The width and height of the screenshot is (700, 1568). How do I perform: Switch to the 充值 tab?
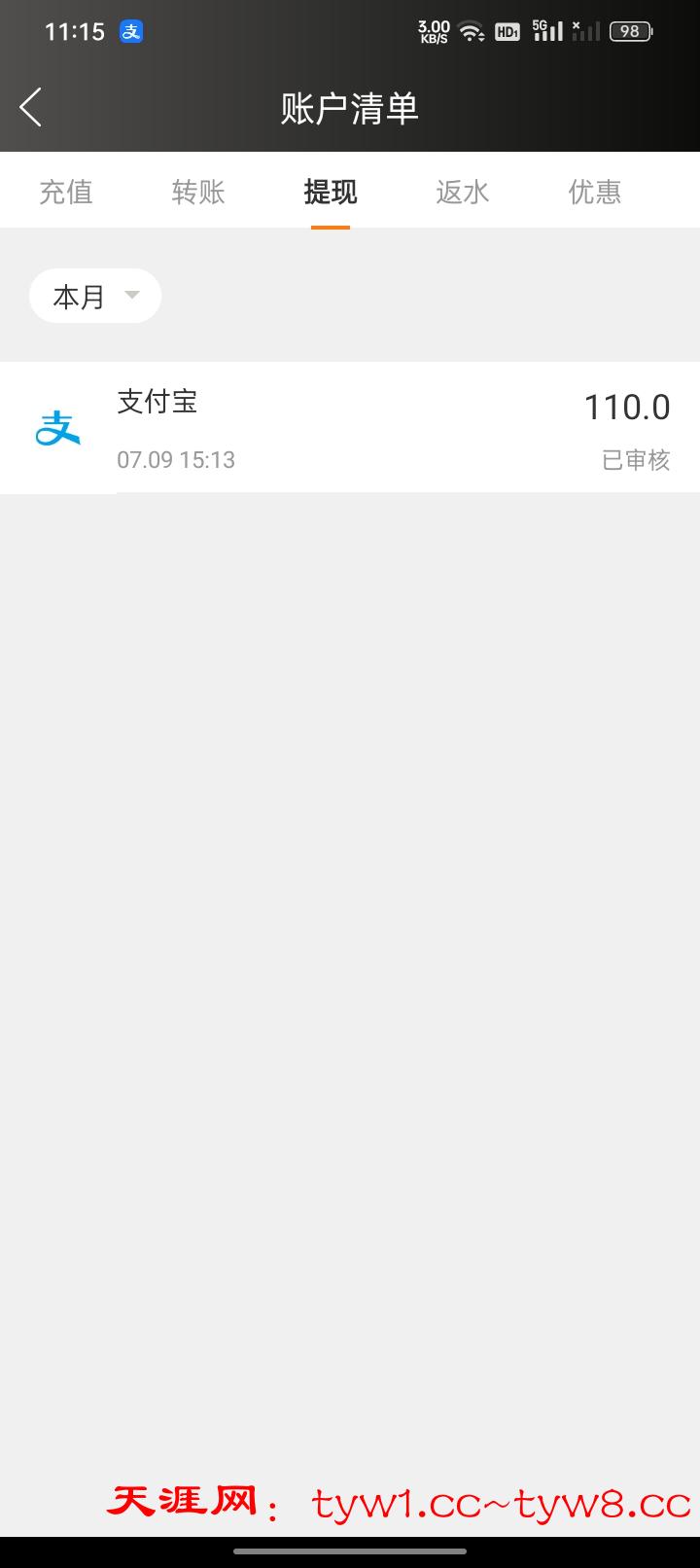click(x=66, y=192)
